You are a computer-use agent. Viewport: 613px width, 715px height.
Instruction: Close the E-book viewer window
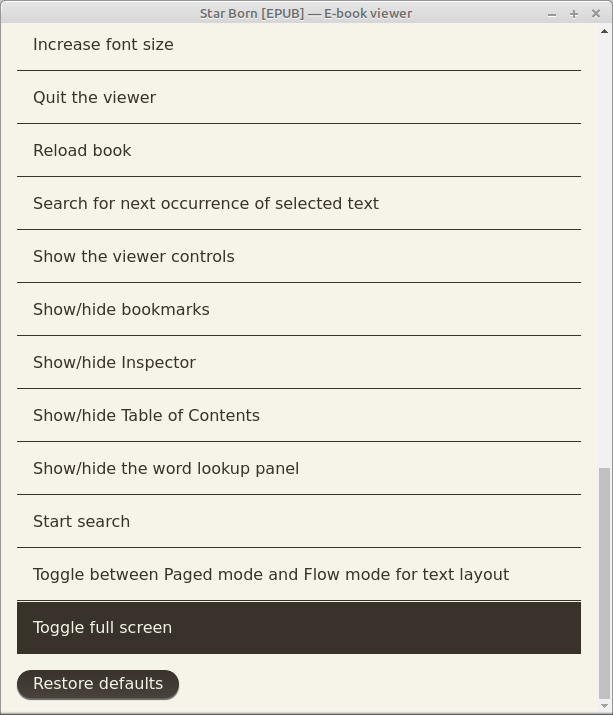click(x=596, y=13)
